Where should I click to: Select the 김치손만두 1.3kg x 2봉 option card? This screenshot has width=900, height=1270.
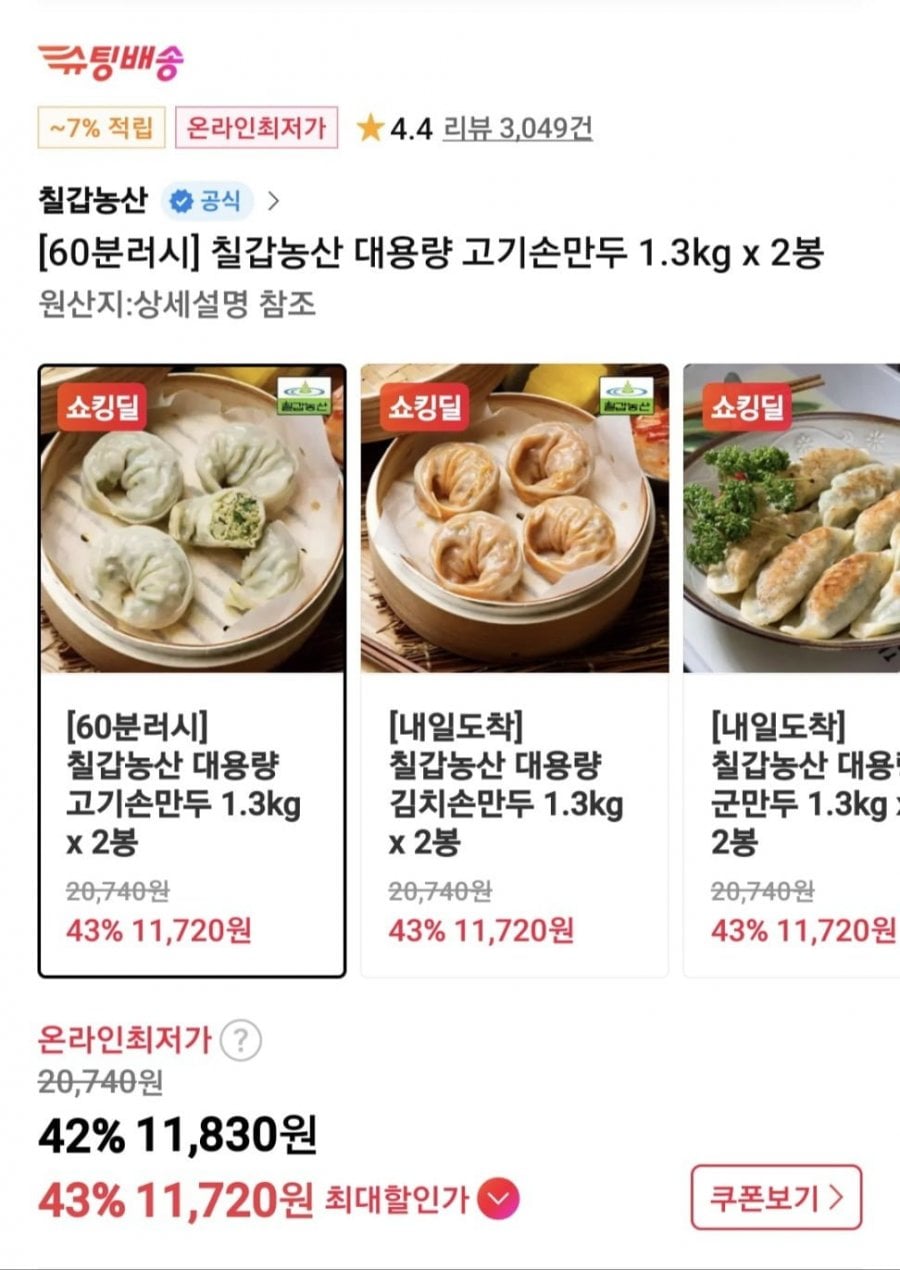(x=514, y=670)
